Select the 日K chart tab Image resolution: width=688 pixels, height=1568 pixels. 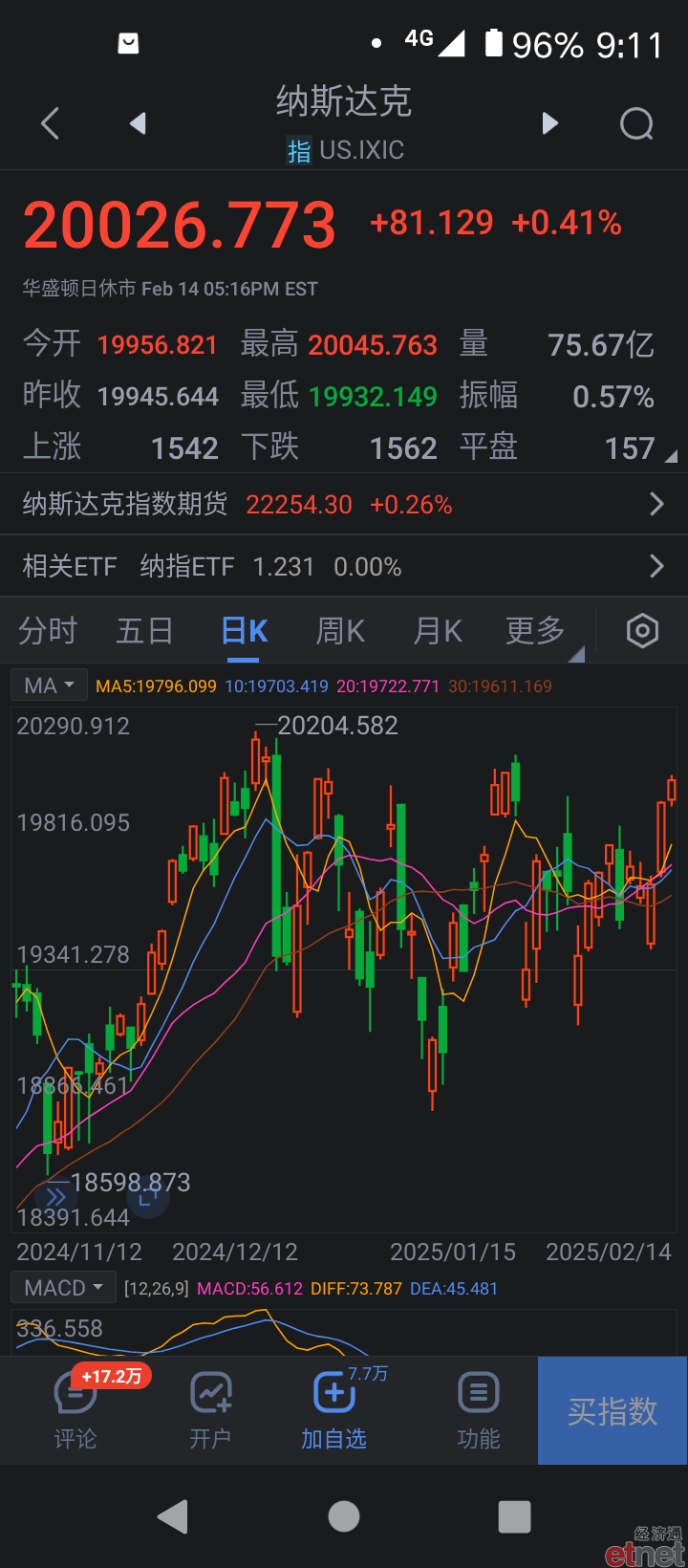[245, 631]
